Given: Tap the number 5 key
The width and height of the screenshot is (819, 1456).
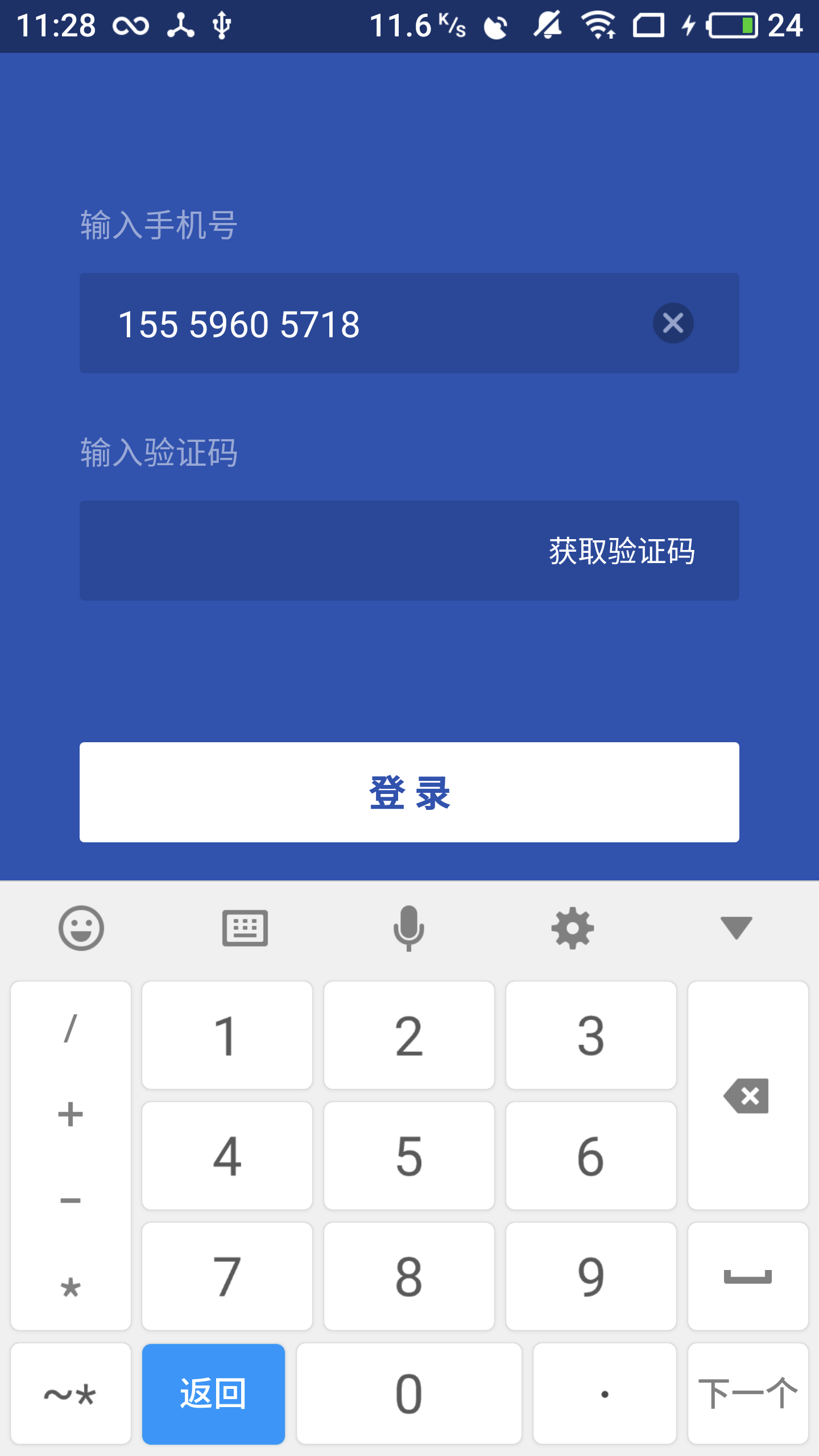Looking at the screenshot, I should click(x=409, y=1155).
